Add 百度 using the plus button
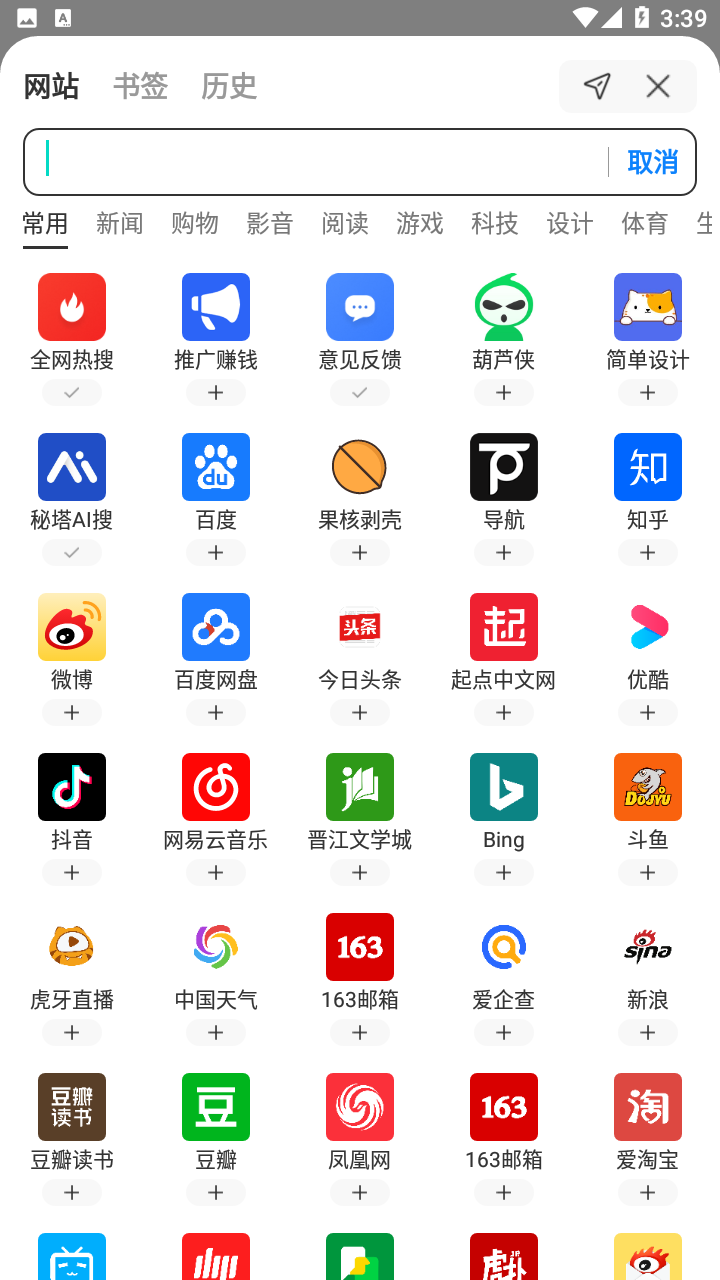Screen dimensions: 720x1280 click(x=216, y=553)
